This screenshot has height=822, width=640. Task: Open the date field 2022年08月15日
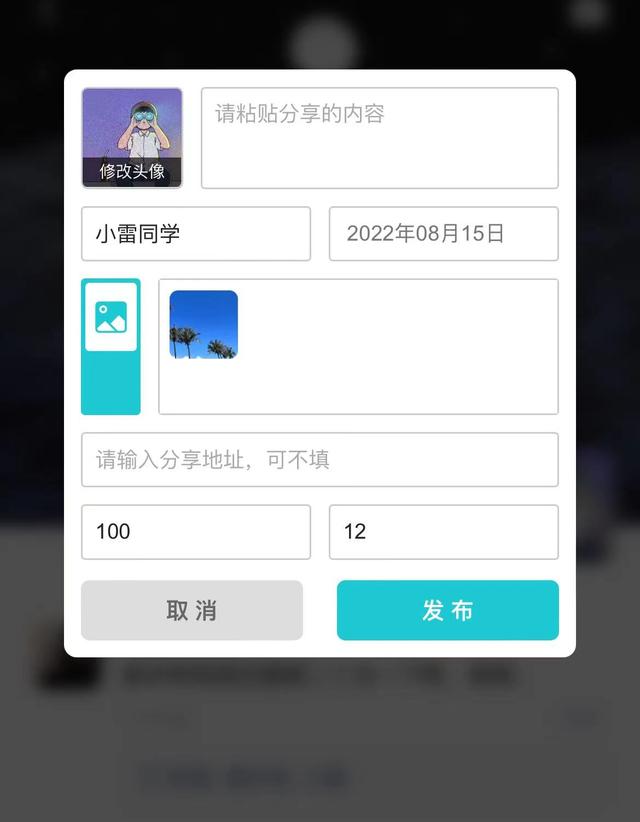pyautogui.click(x=443, y=234)
